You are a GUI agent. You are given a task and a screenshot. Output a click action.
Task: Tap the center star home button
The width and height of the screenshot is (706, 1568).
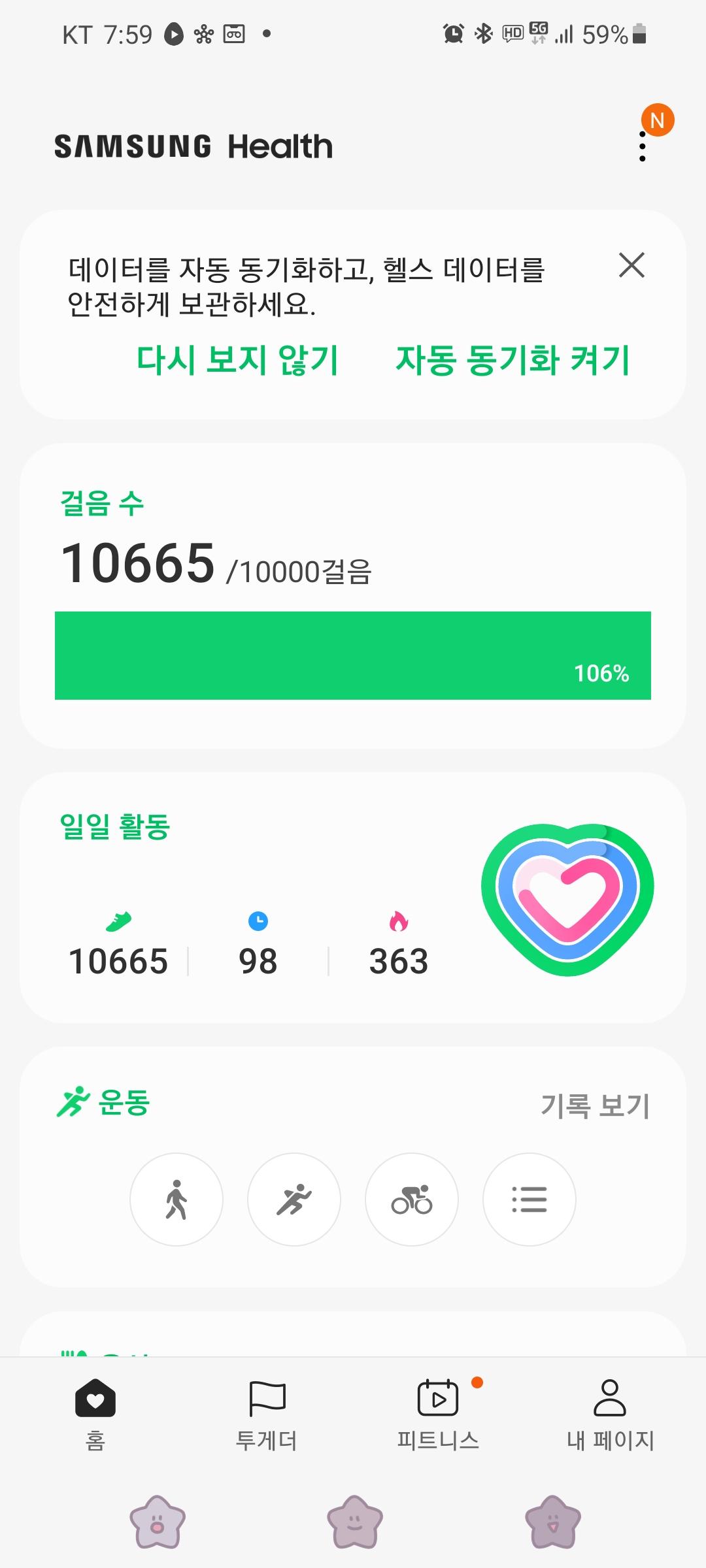[x=354, y=1522]
